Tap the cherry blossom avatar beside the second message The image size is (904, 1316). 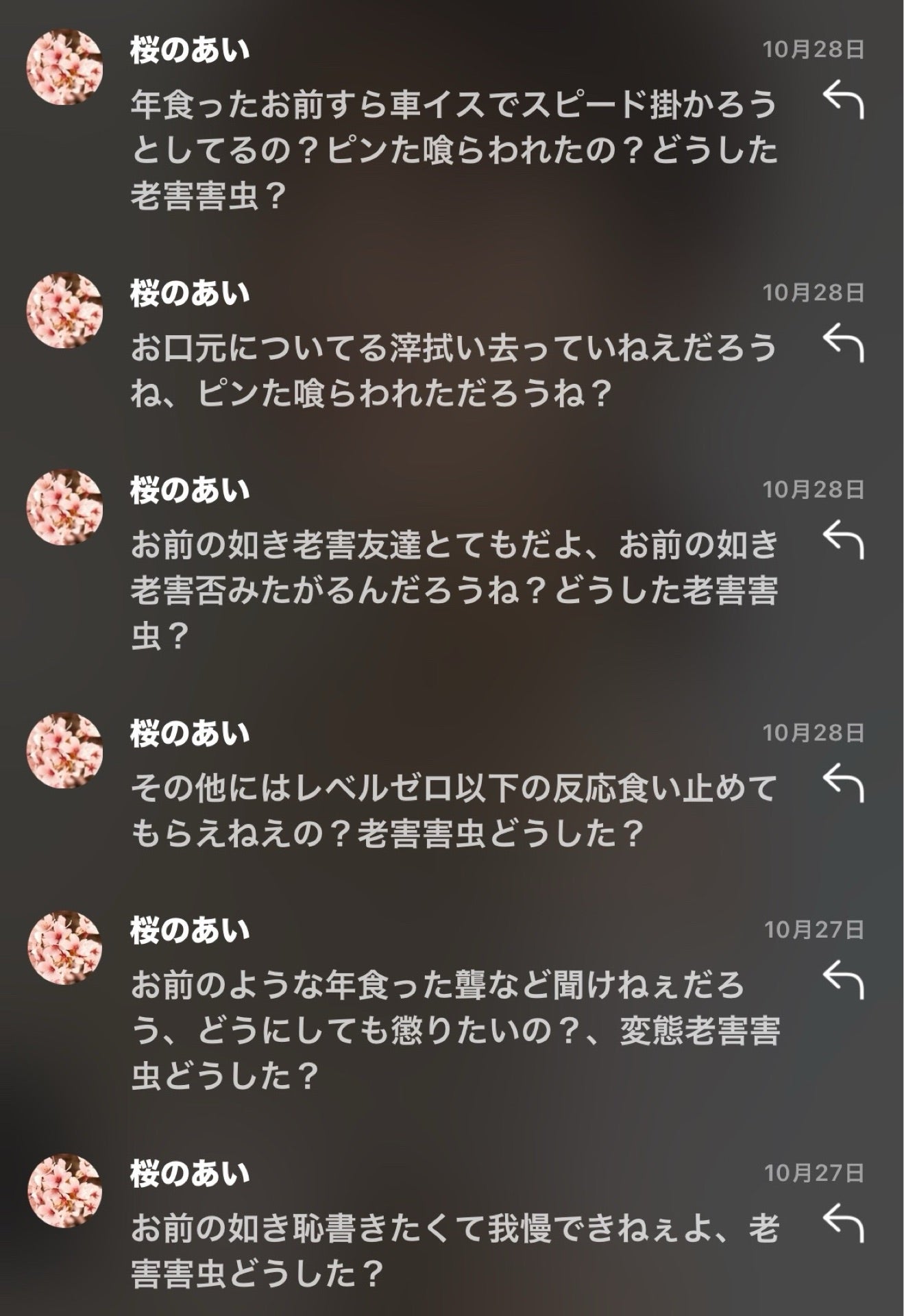(x=65, y=308)
